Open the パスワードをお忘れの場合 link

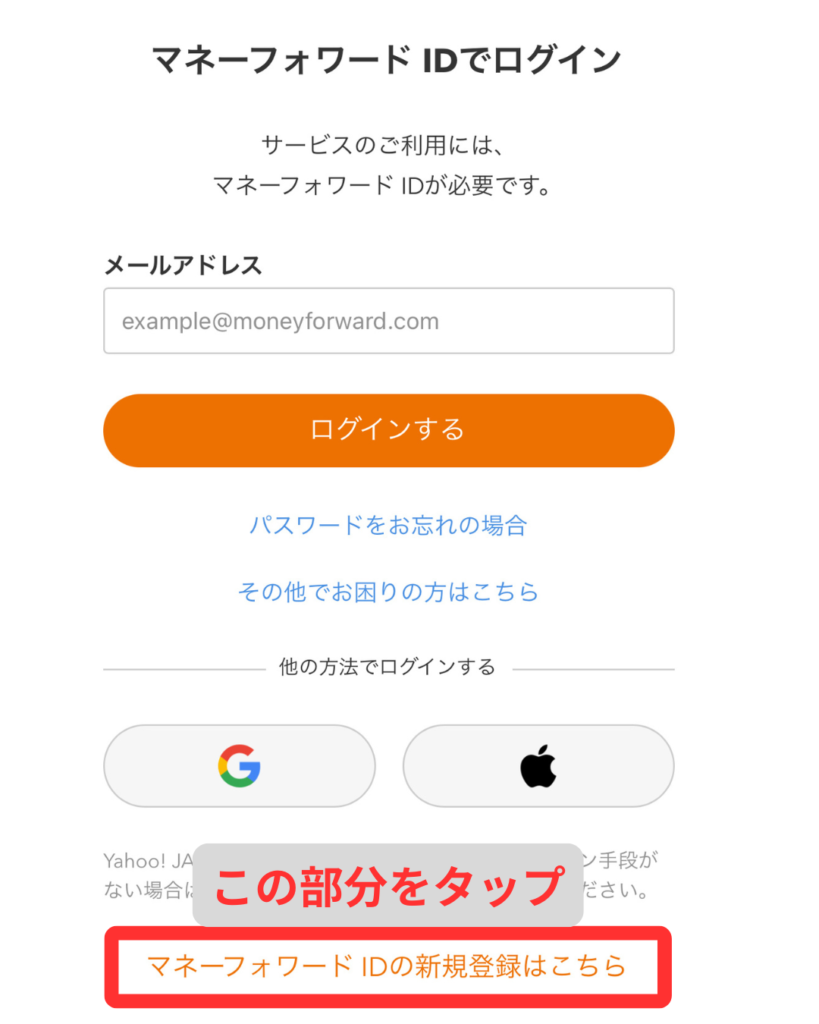click(388, 524)
